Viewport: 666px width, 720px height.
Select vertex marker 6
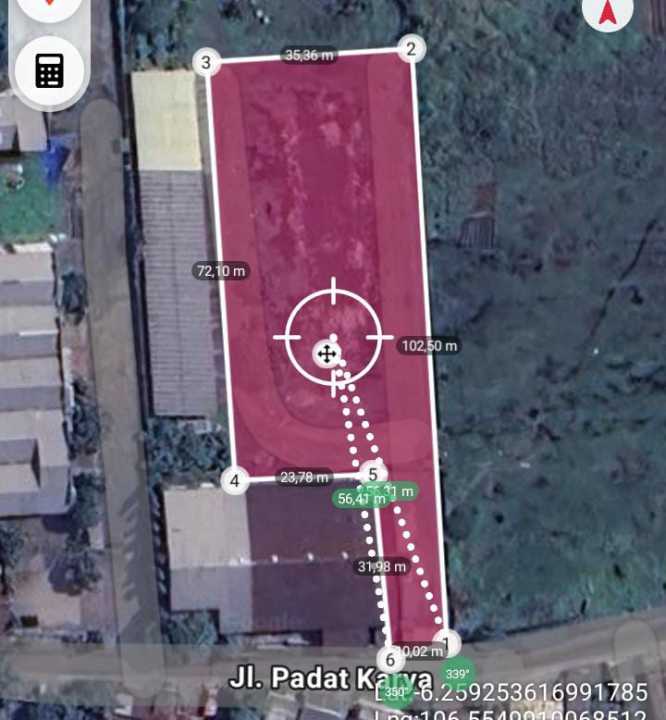coord(390,660)
